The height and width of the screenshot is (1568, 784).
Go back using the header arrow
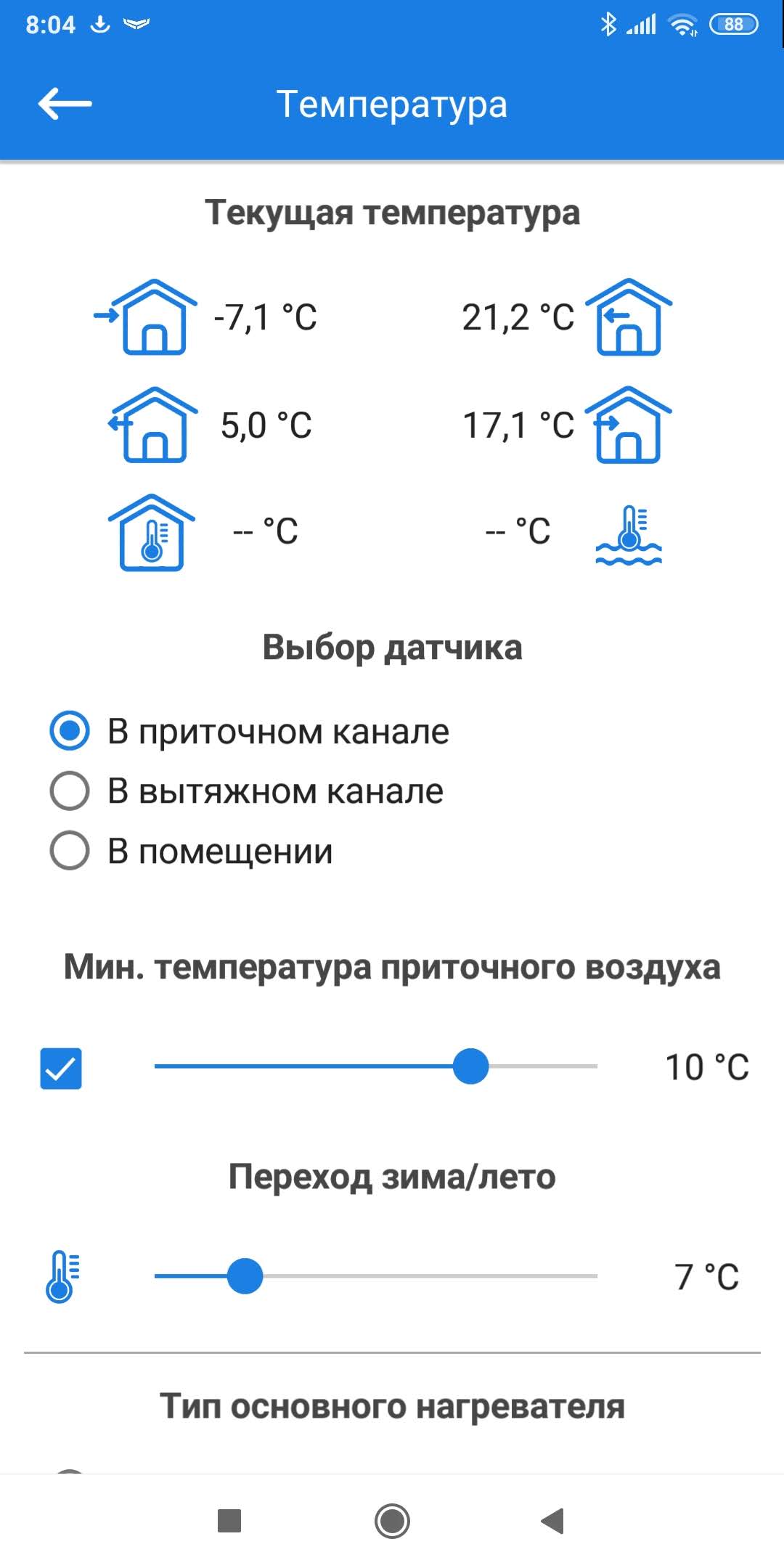[65, 104]
